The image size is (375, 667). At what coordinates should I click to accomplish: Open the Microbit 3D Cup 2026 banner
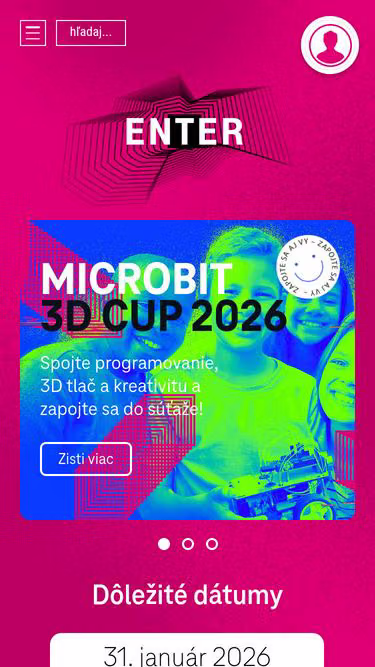[x=188, y=370]
